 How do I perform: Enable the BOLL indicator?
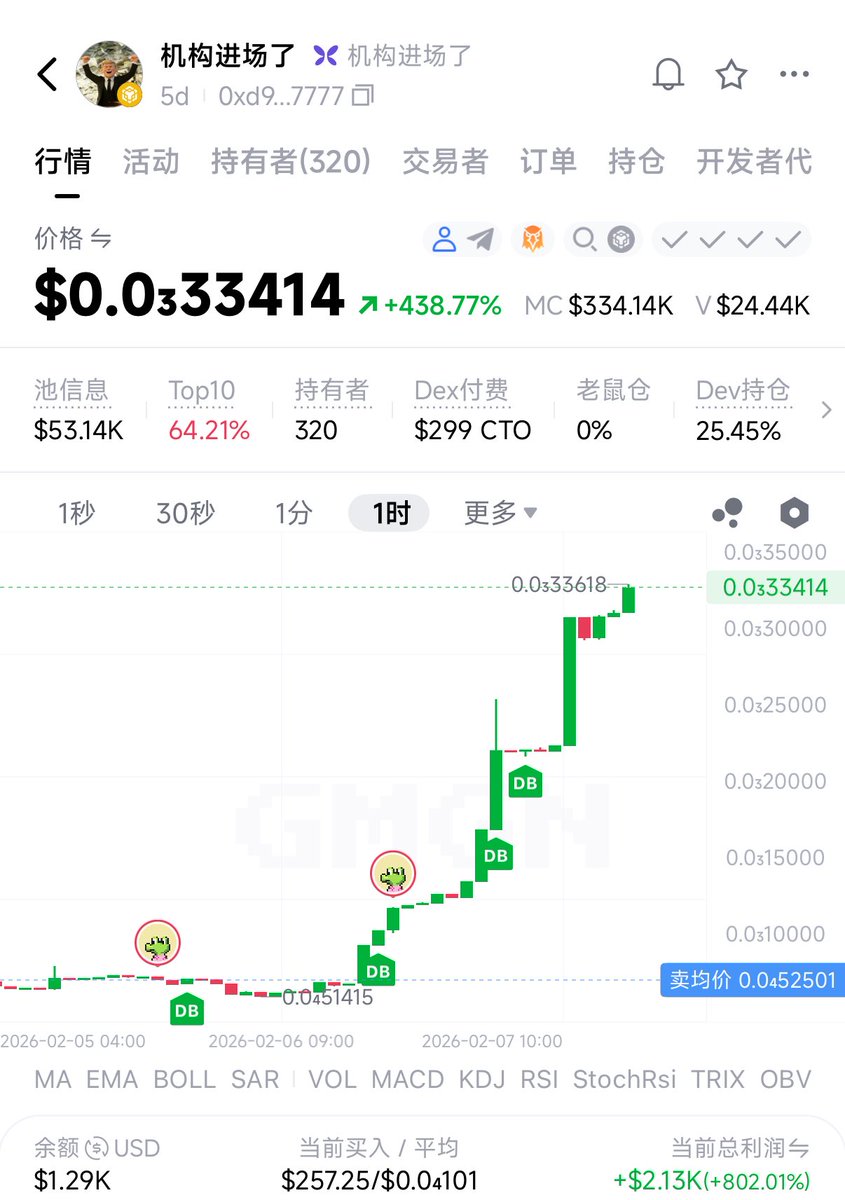click(x=184, y=1080)
